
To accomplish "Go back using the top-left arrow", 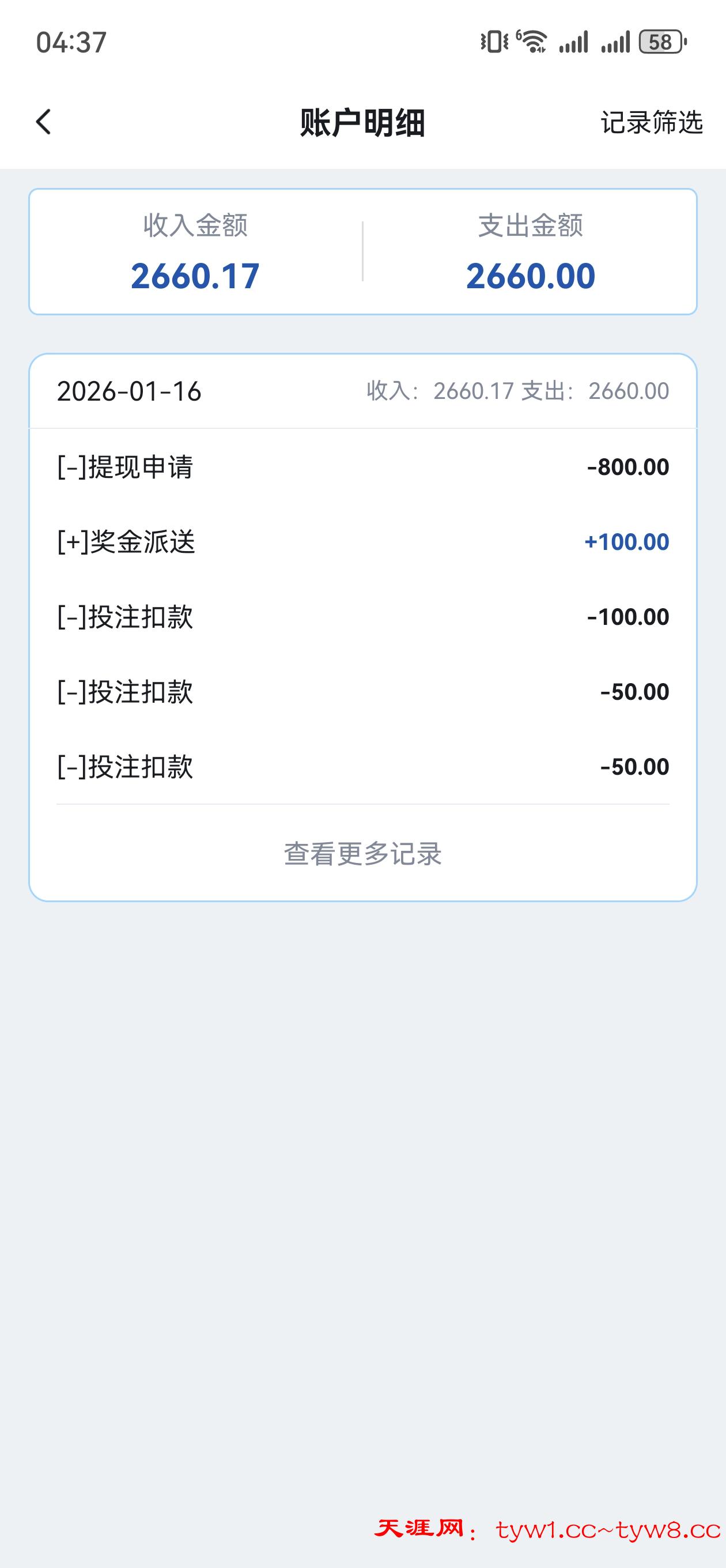I will (x=44, y=122).
